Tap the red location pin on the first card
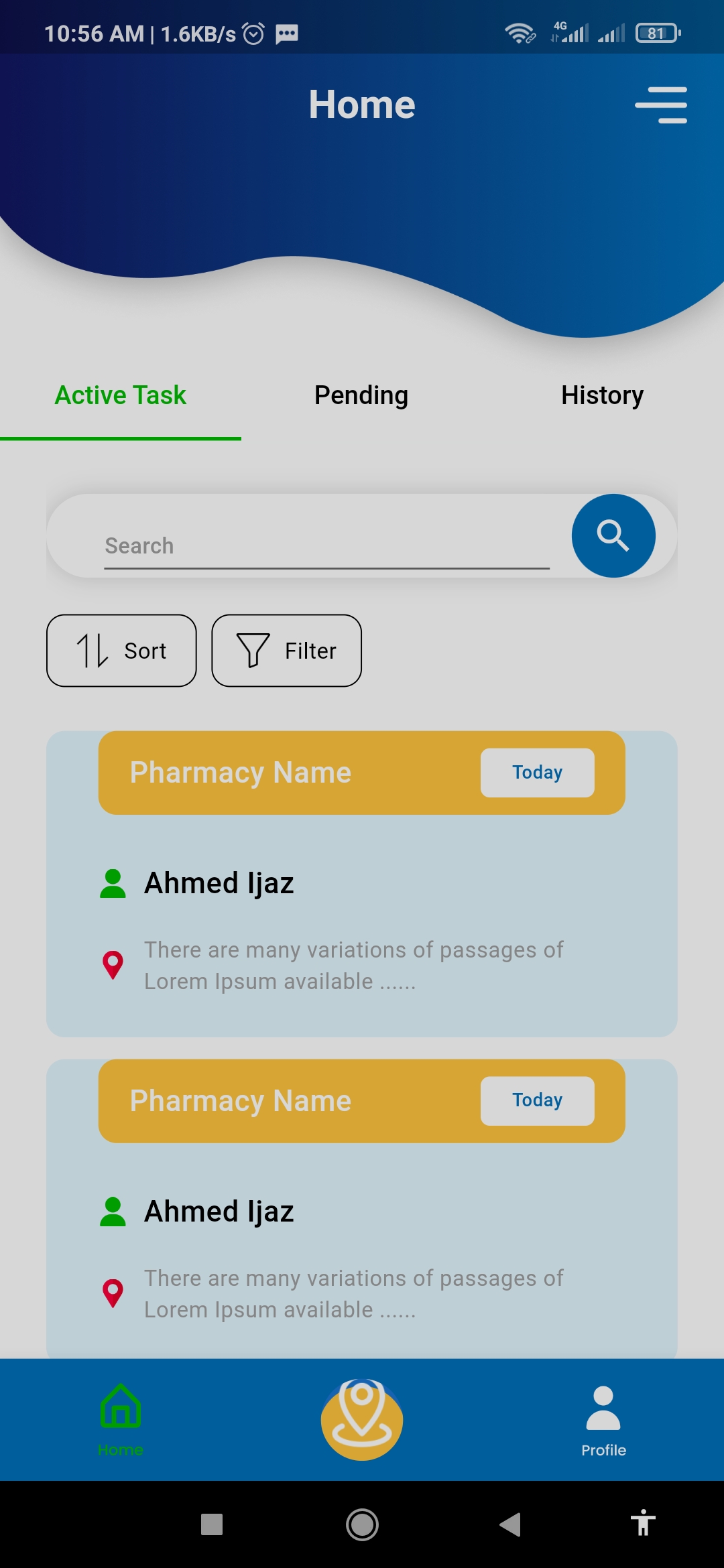This screenshot has height=1568, width=724. point(113,965)
